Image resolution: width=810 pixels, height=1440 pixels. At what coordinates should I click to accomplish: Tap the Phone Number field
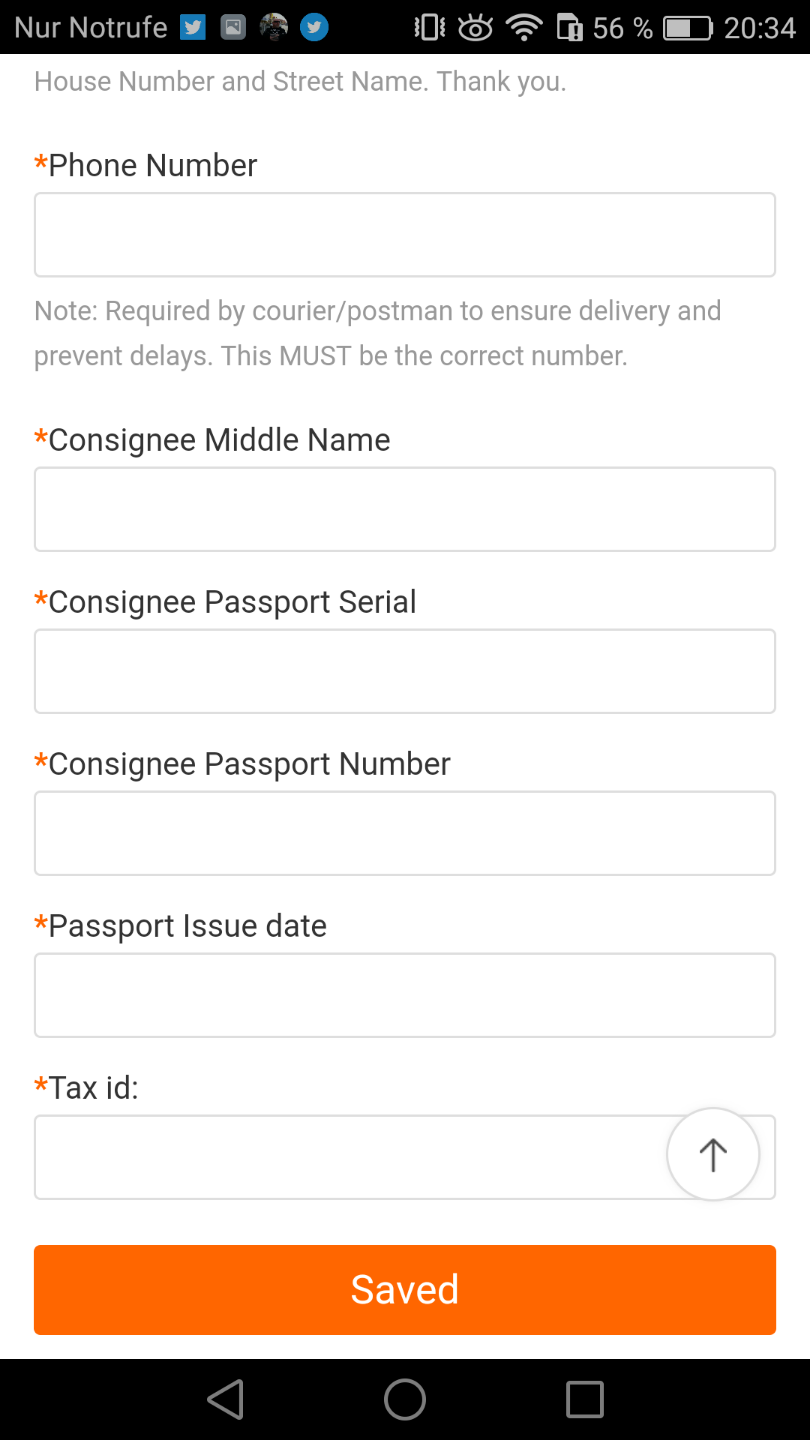(x=405, y=235)
